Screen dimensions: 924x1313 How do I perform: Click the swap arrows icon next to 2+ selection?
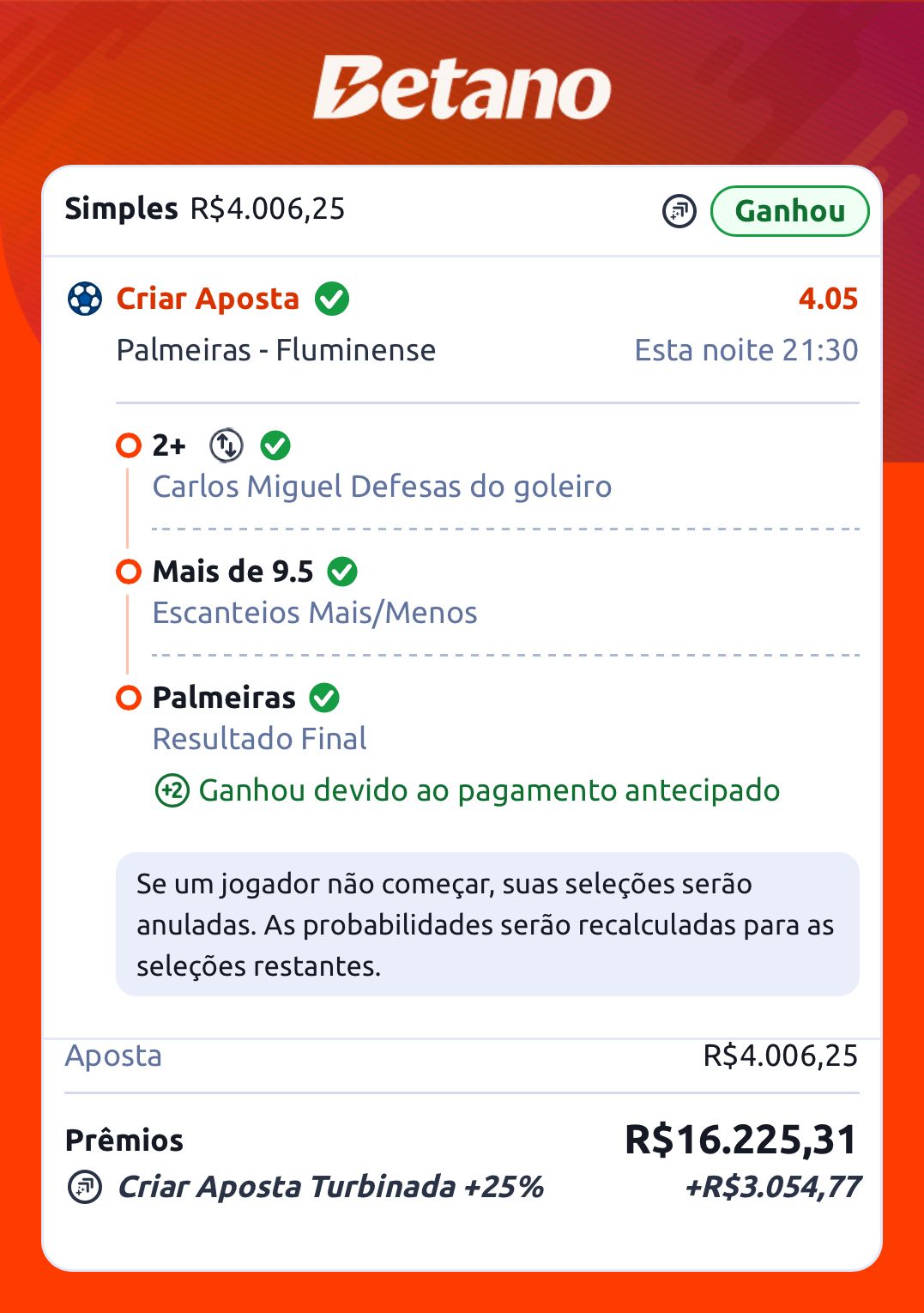tap(225, 445)
